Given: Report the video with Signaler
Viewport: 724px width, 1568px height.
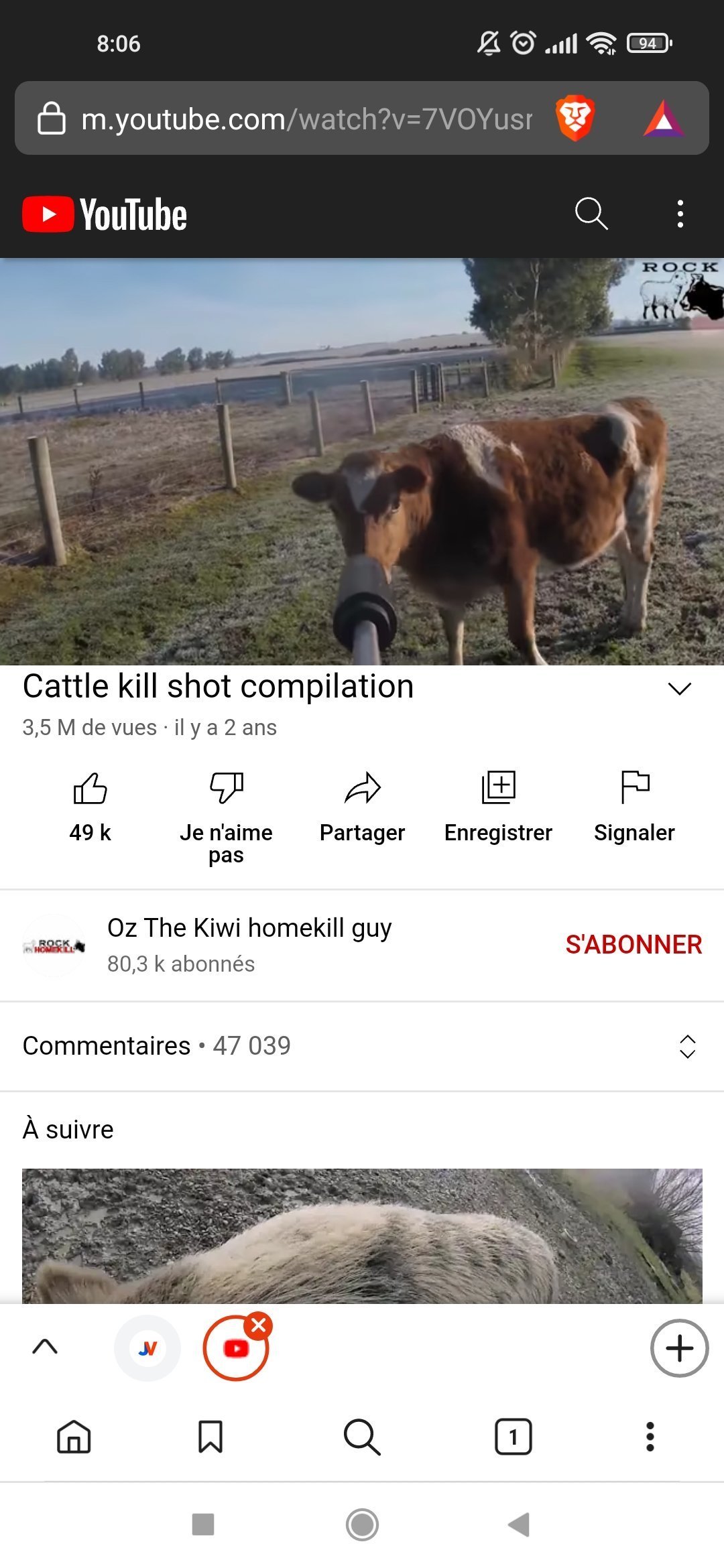Looking at the screenshot, I should click(x=634, y=807).
